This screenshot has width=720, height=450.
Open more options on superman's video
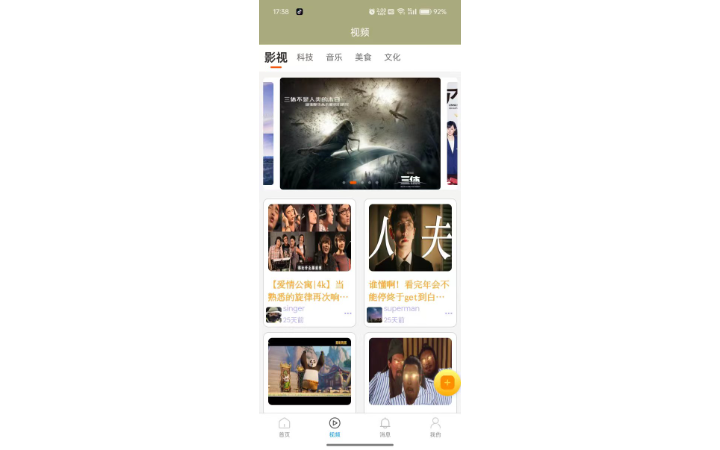coord(449,314)
